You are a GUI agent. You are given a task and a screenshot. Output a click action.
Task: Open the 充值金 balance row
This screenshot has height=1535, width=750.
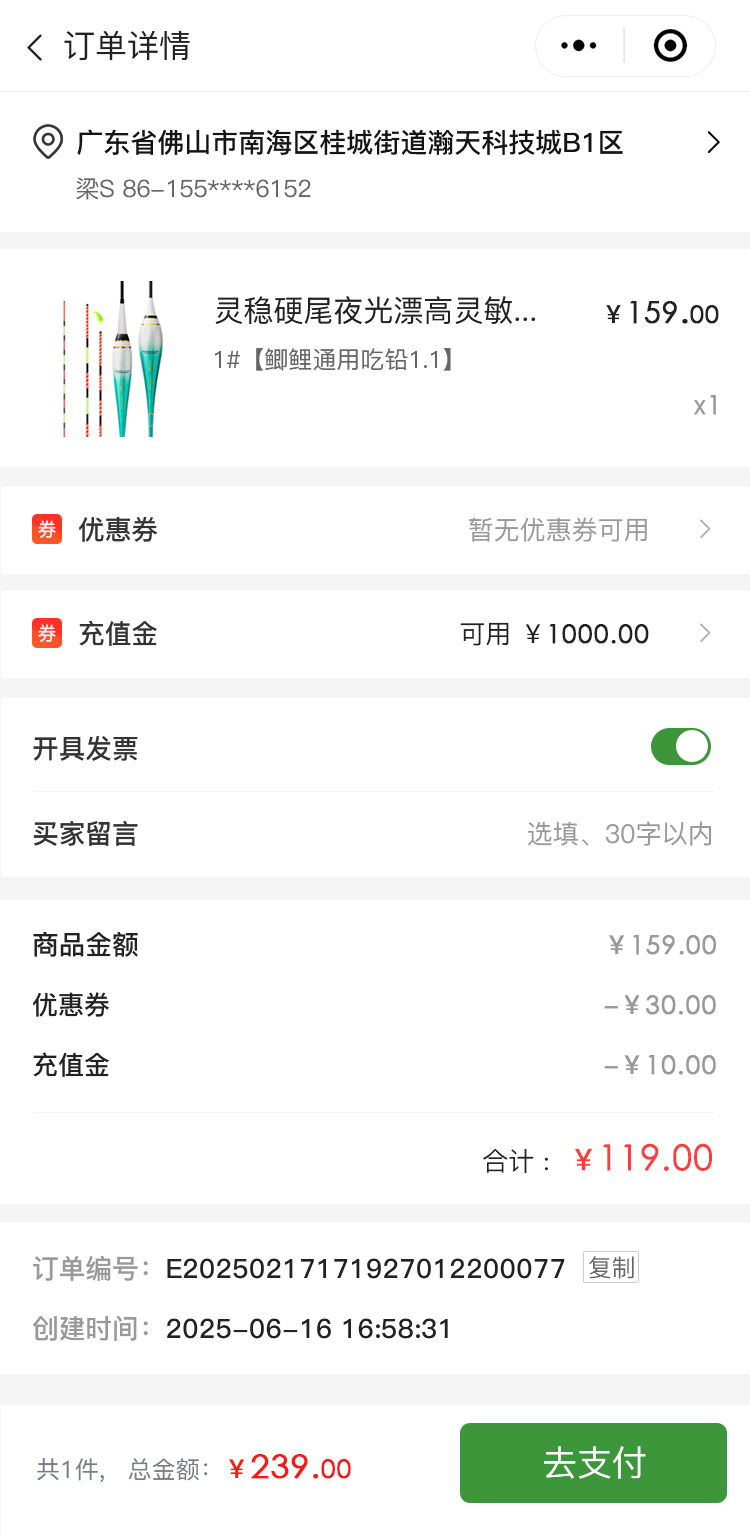coord(375,634)
